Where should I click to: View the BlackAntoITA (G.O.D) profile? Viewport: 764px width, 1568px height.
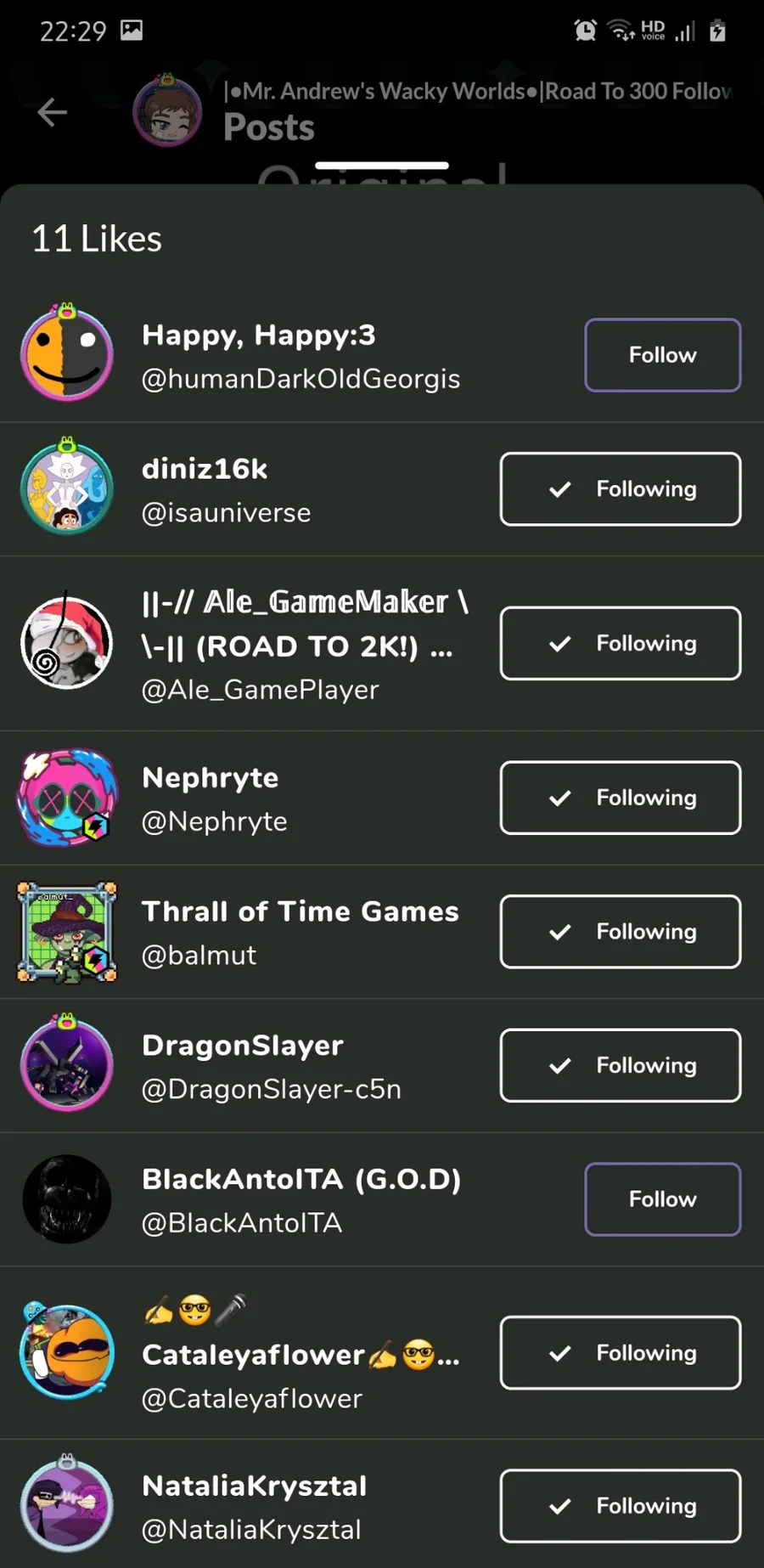click(x=300, y=1199)
